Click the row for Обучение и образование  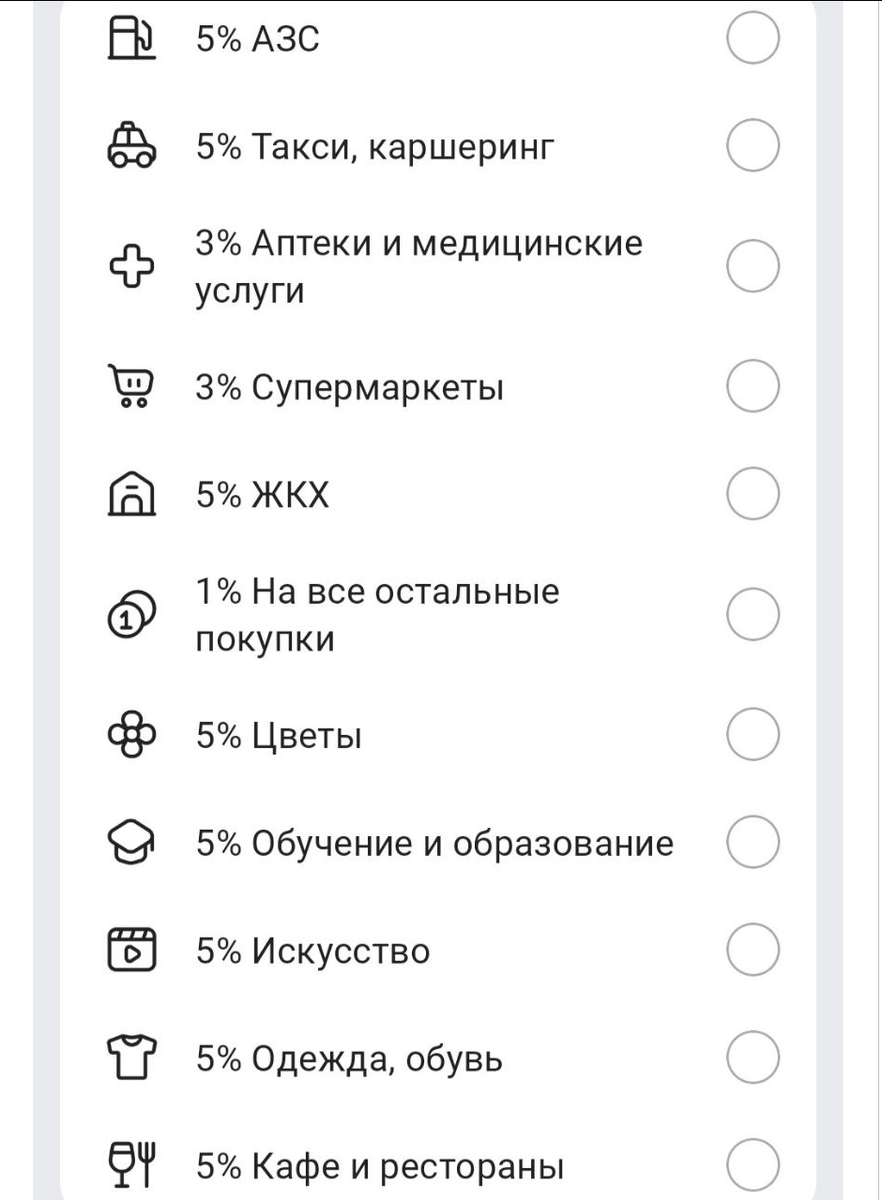point(436,843)
